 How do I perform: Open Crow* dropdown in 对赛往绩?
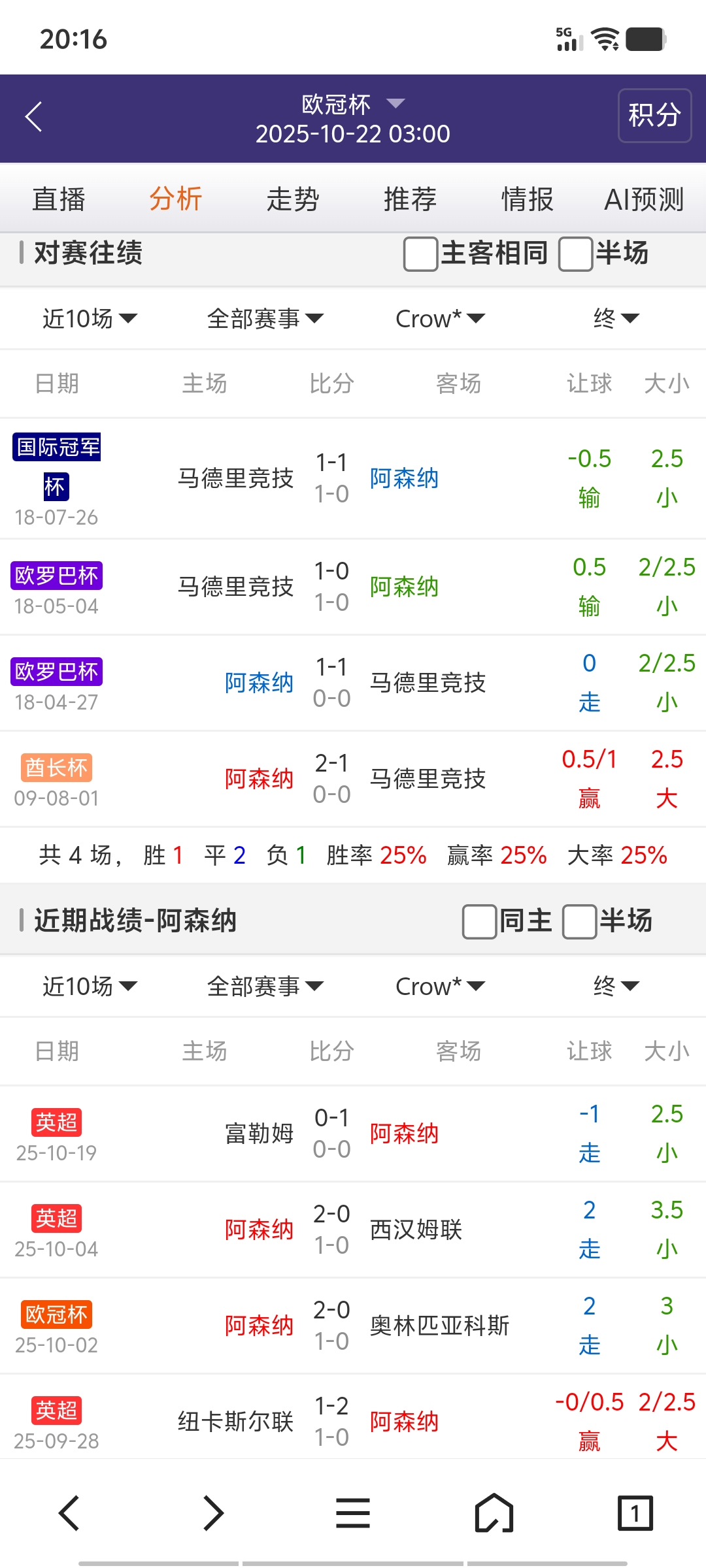pyautogui.click(x=440, y=319)
